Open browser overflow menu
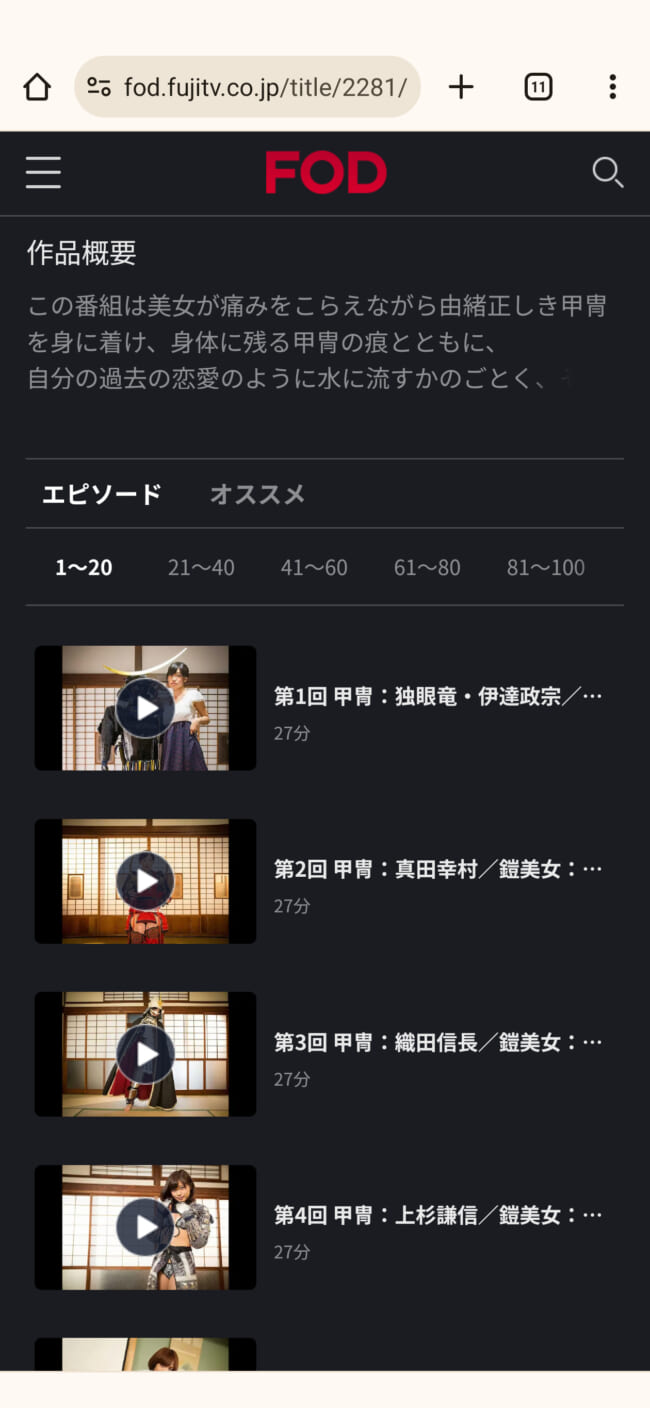 (x=612, y=87)
